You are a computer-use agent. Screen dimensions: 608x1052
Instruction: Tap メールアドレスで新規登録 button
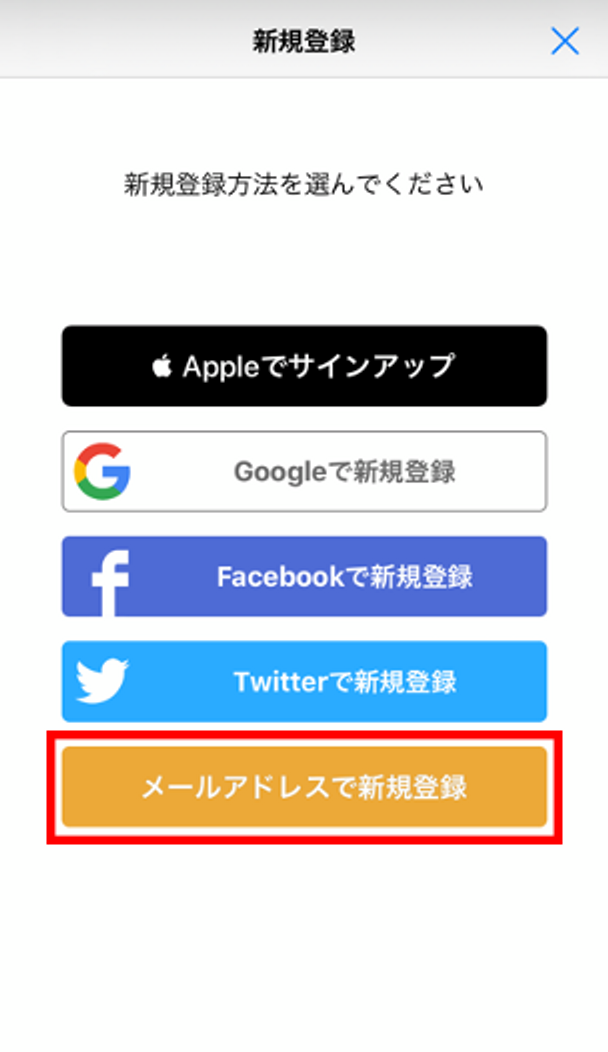(x=304, y=787)
